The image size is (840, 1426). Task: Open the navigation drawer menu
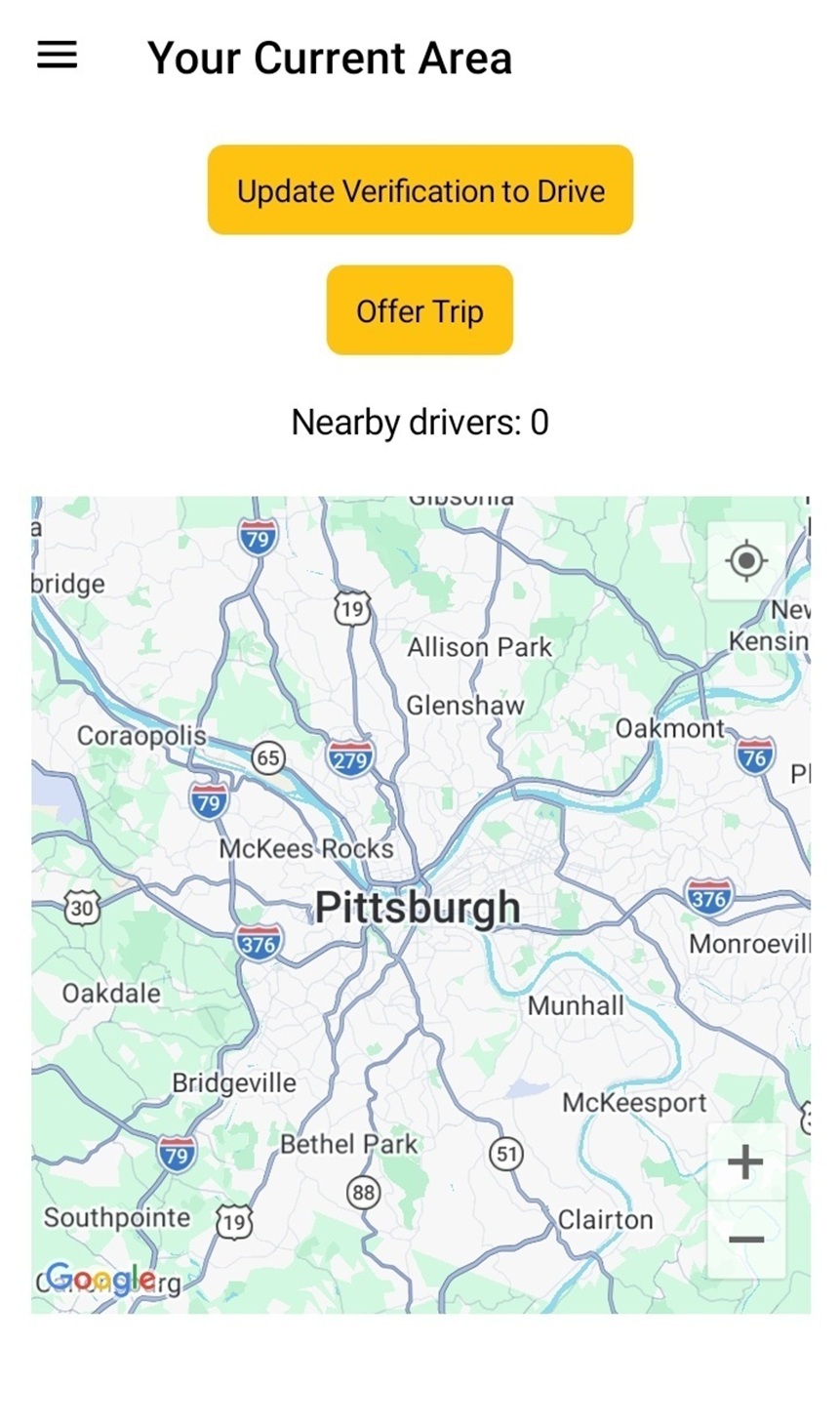57,56
